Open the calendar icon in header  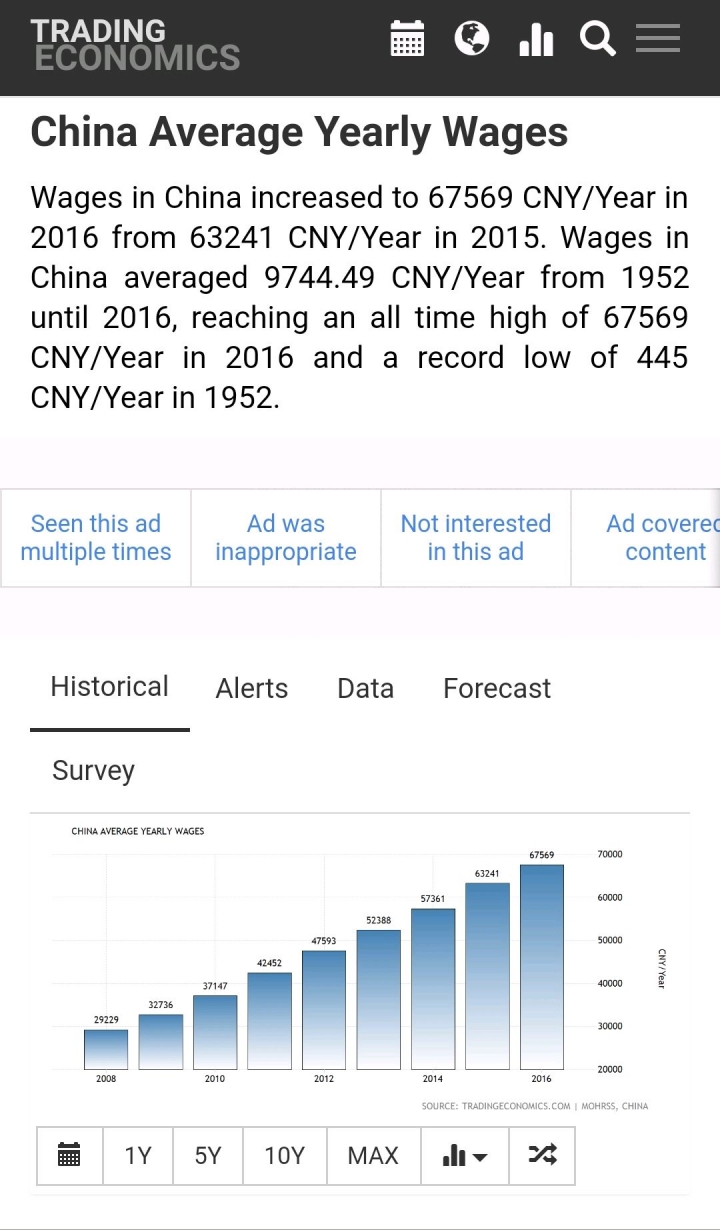[x=407, y=39]
